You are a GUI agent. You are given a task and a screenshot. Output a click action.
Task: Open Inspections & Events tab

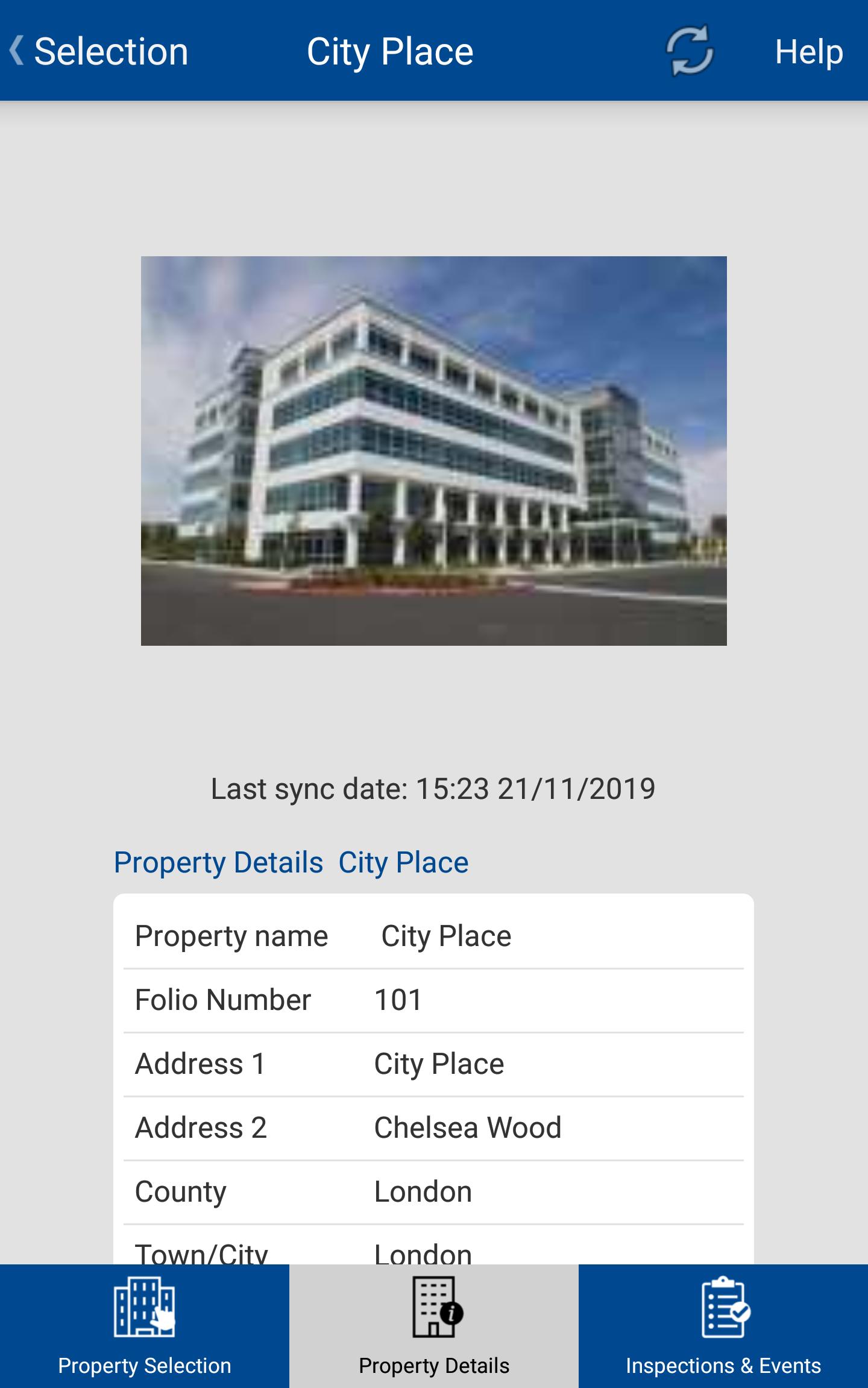pos(723,1325)
